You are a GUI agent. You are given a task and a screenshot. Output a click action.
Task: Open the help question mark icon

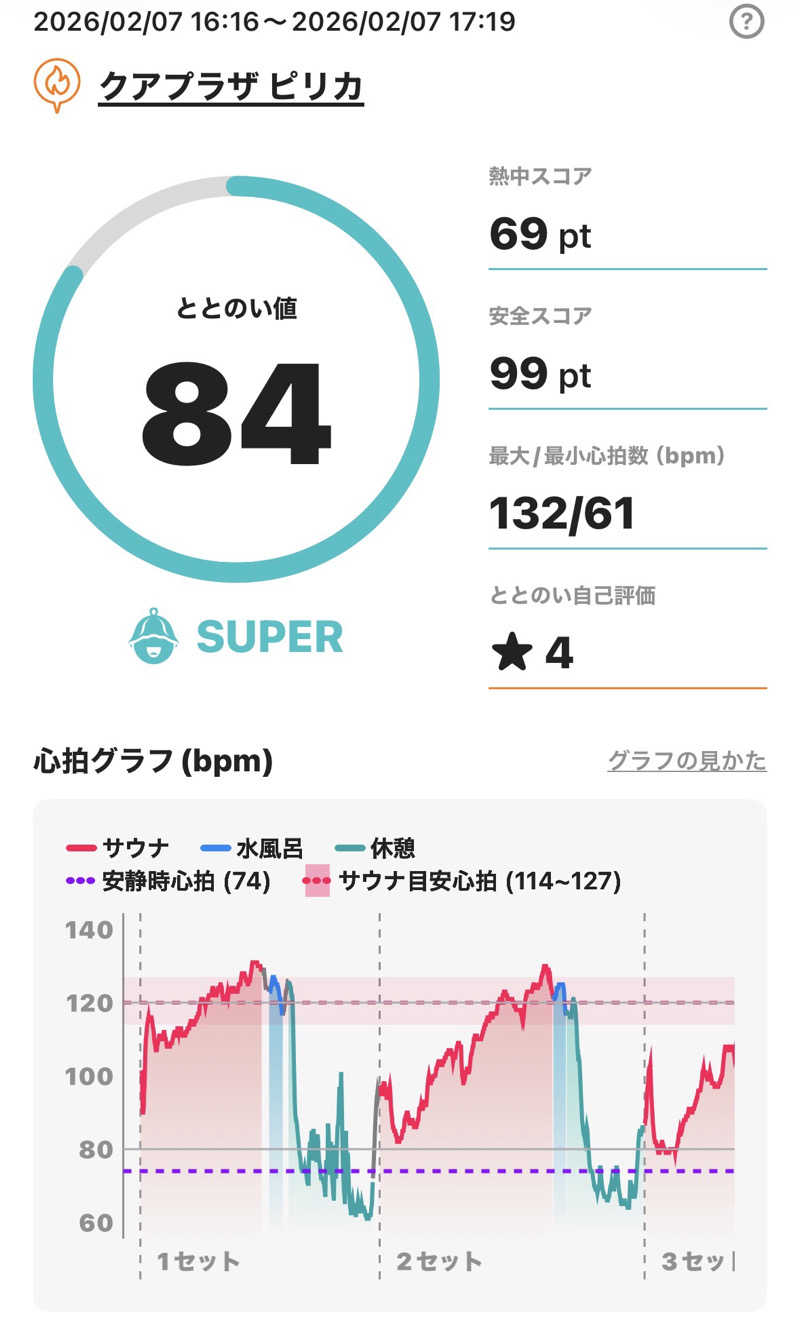coord(746,21)
